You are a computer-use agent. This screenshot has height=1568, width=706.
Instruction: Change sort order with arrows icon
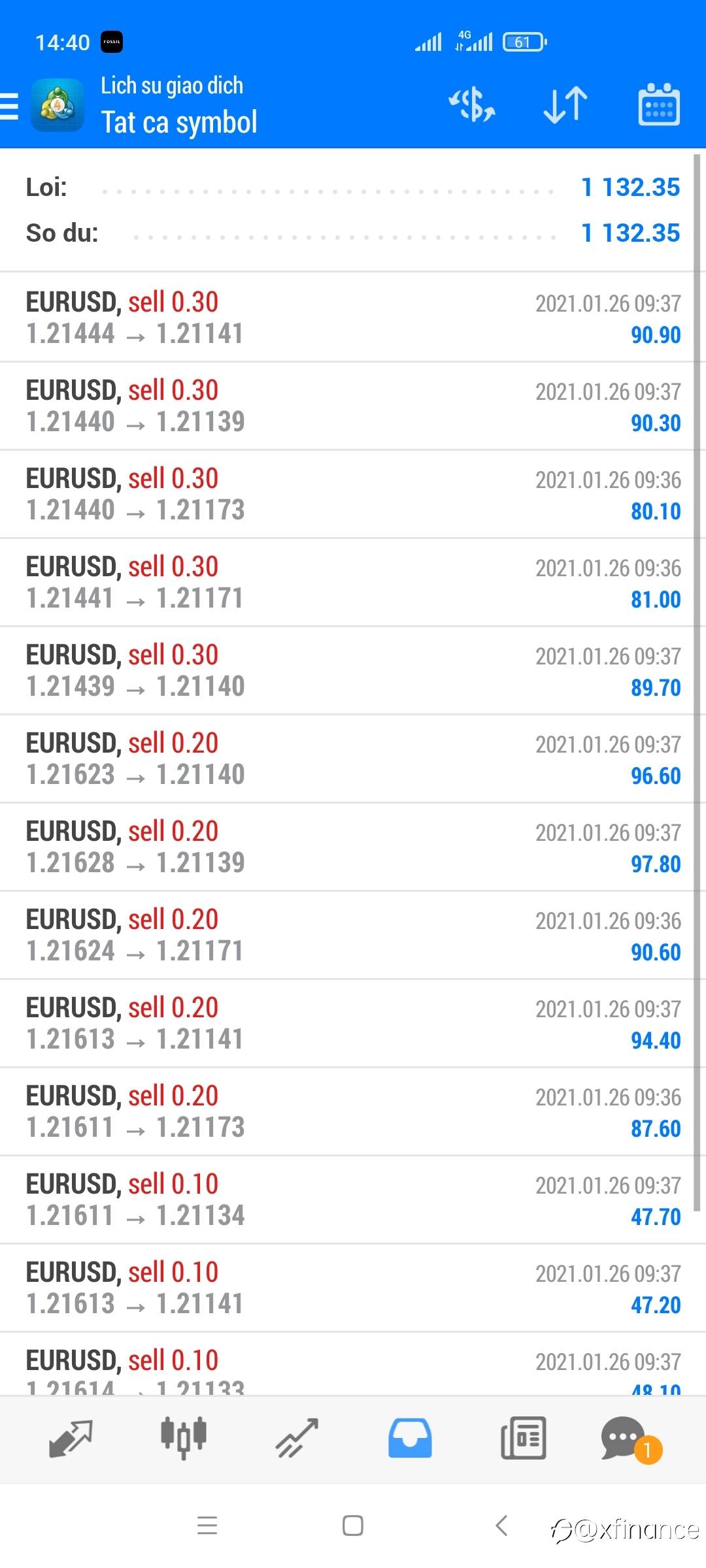pyautogui.click(x=565, y=105)
